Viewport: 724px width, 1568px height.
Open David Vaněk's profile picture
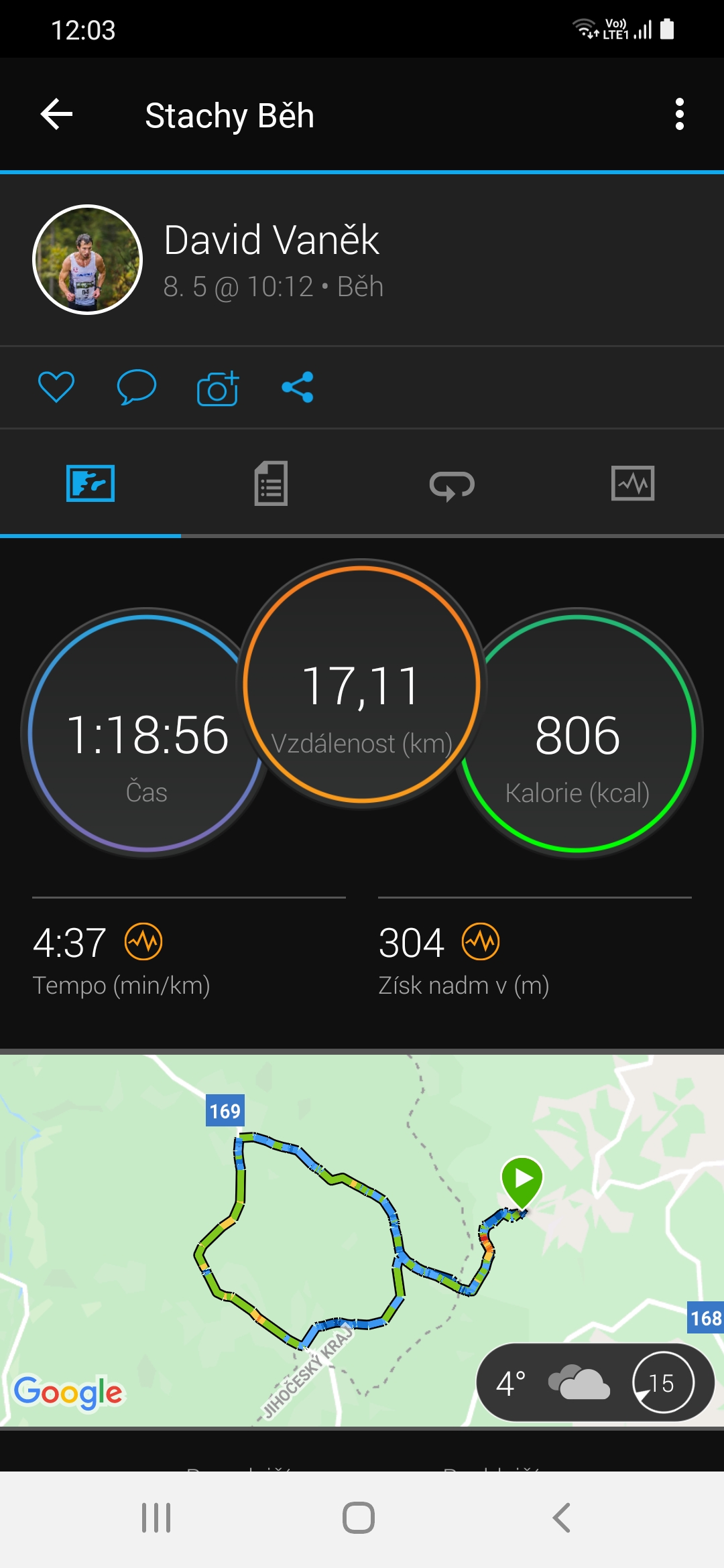pos(88,259)
